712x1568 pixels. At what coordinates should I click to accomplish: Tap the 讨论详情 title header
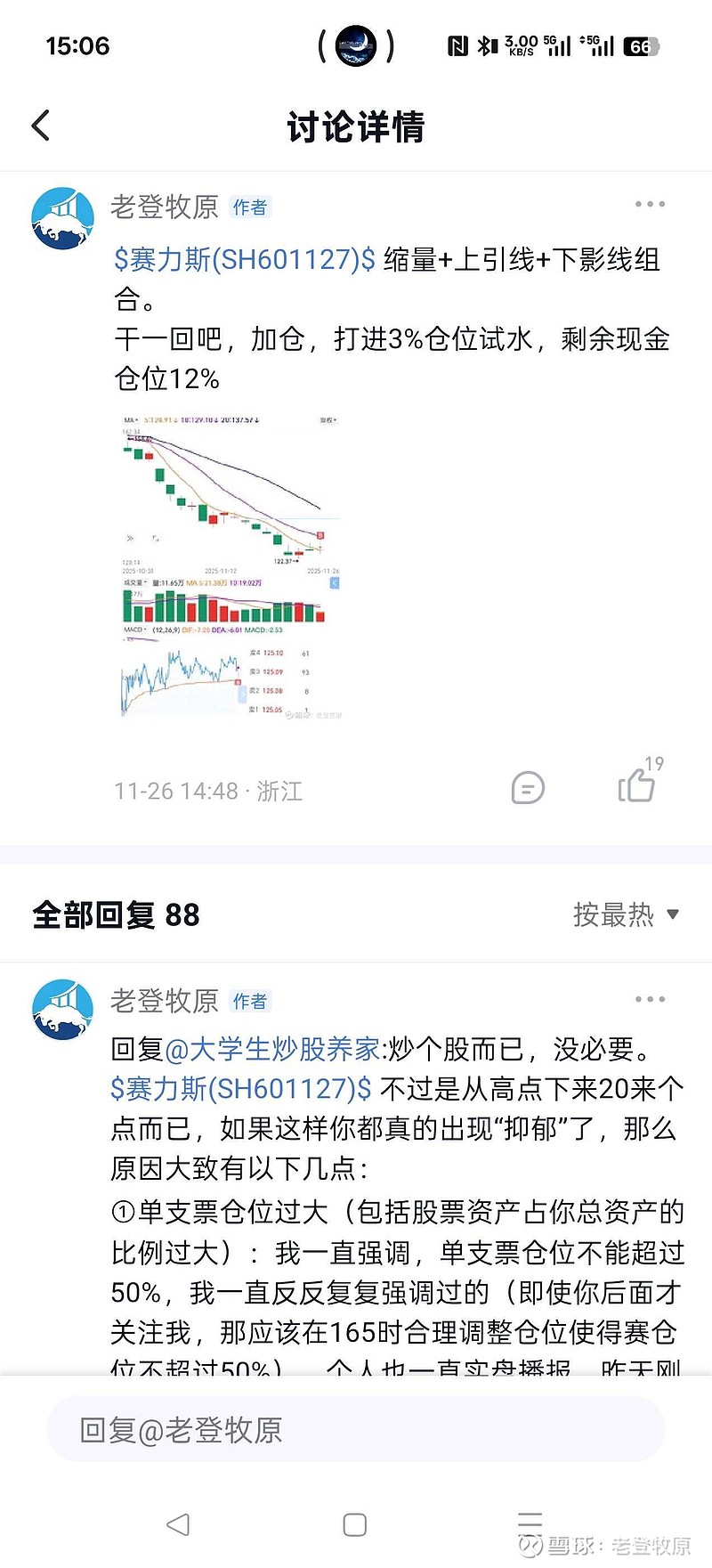355,126
